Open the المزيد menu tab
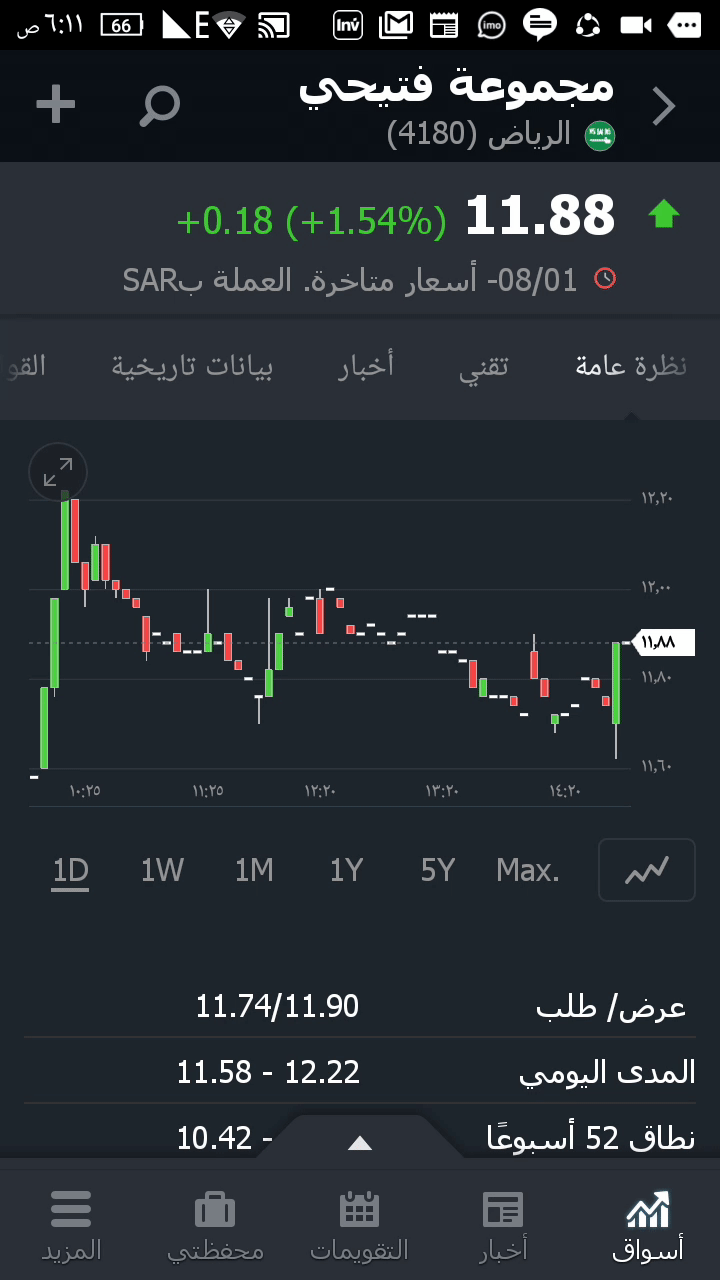Viewport: 720px width, 1280px height. (71, 1225)
